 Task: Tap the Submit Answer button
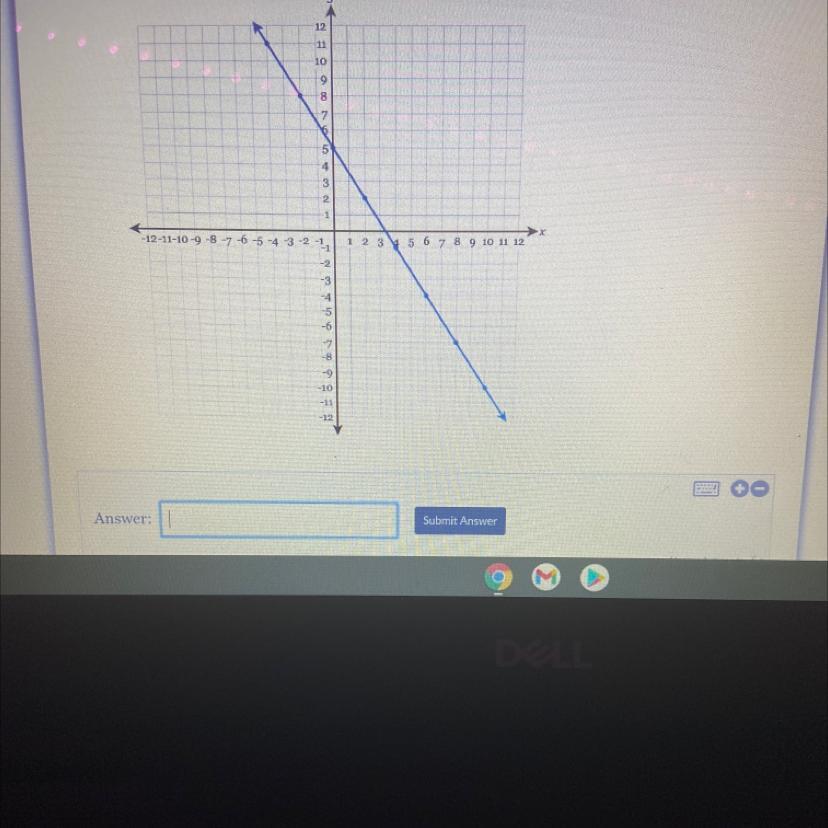pos(459,521)
